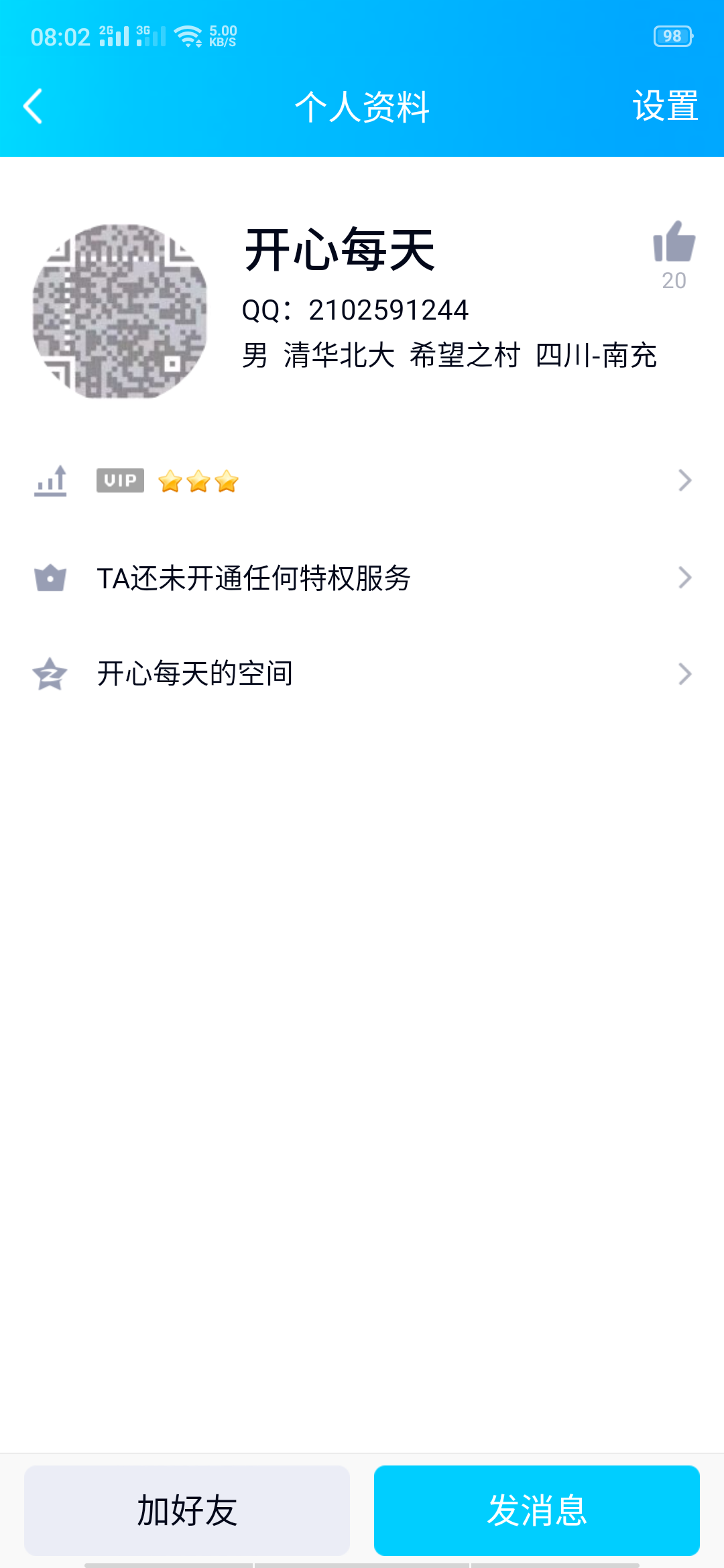724x1568 pixels.
Task: Open 设置 in the top bar
Action: (665, 107)
